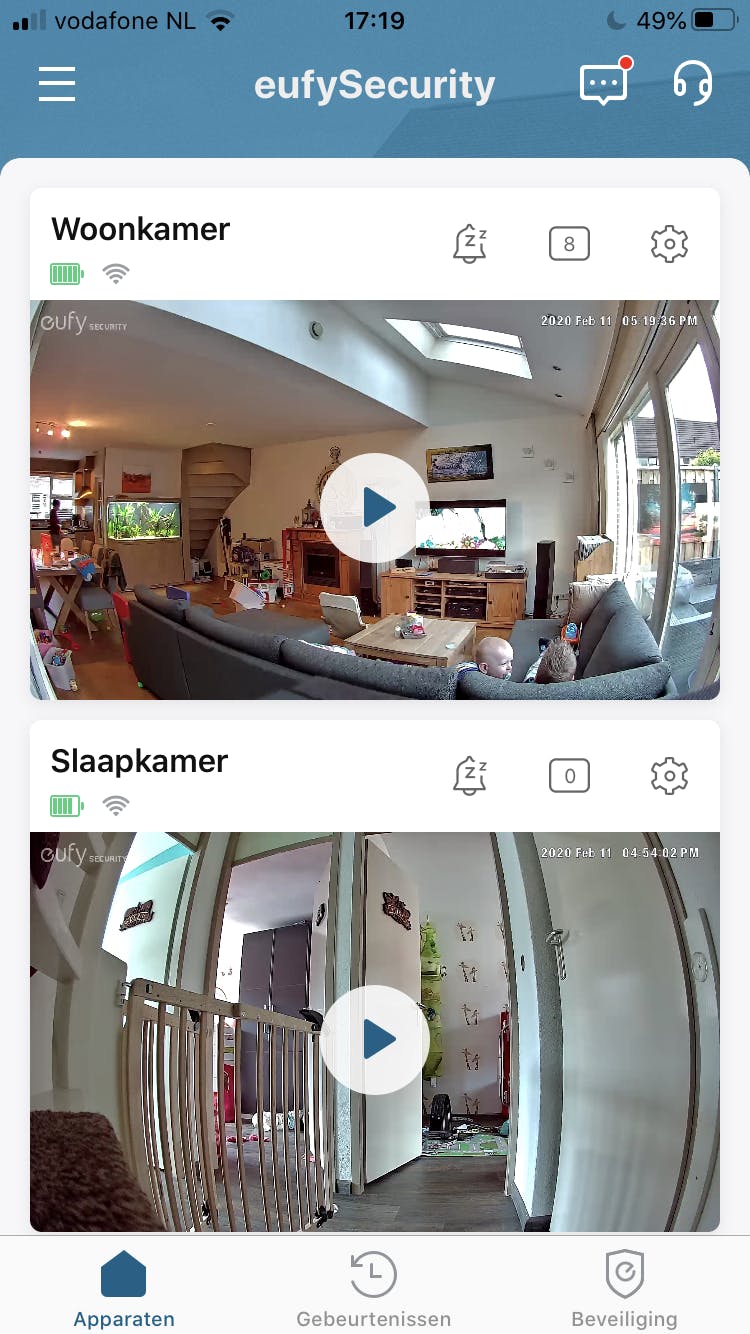Screen dimensions: 750x1334
Task: Play the Slaapkamer live stream
Action: point(375,1039)
